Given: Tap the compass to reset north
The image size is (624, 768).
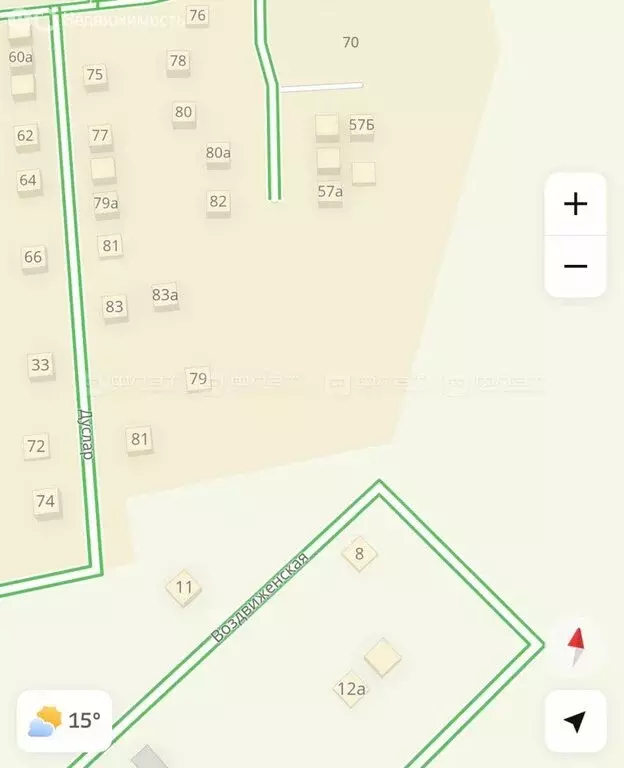Looking at the screenshot, I should [x=575, y=647].
